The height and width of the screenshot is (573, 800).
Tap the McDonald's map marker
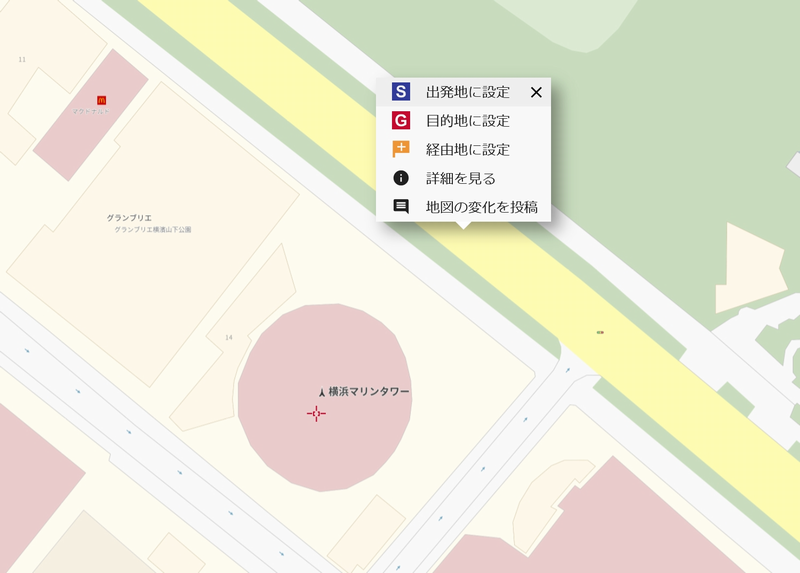pos(101,100)
